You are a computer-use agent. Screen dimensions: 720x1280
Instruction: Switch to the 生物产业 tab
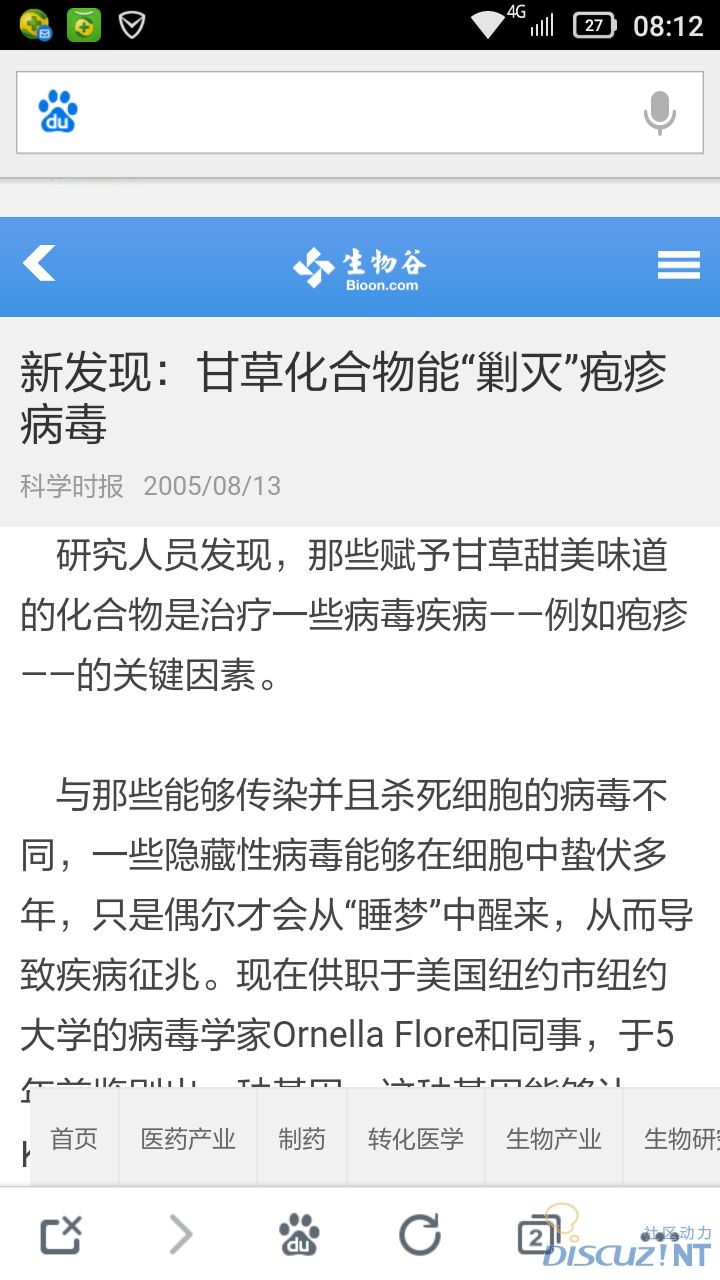(x=554, y=1138)
